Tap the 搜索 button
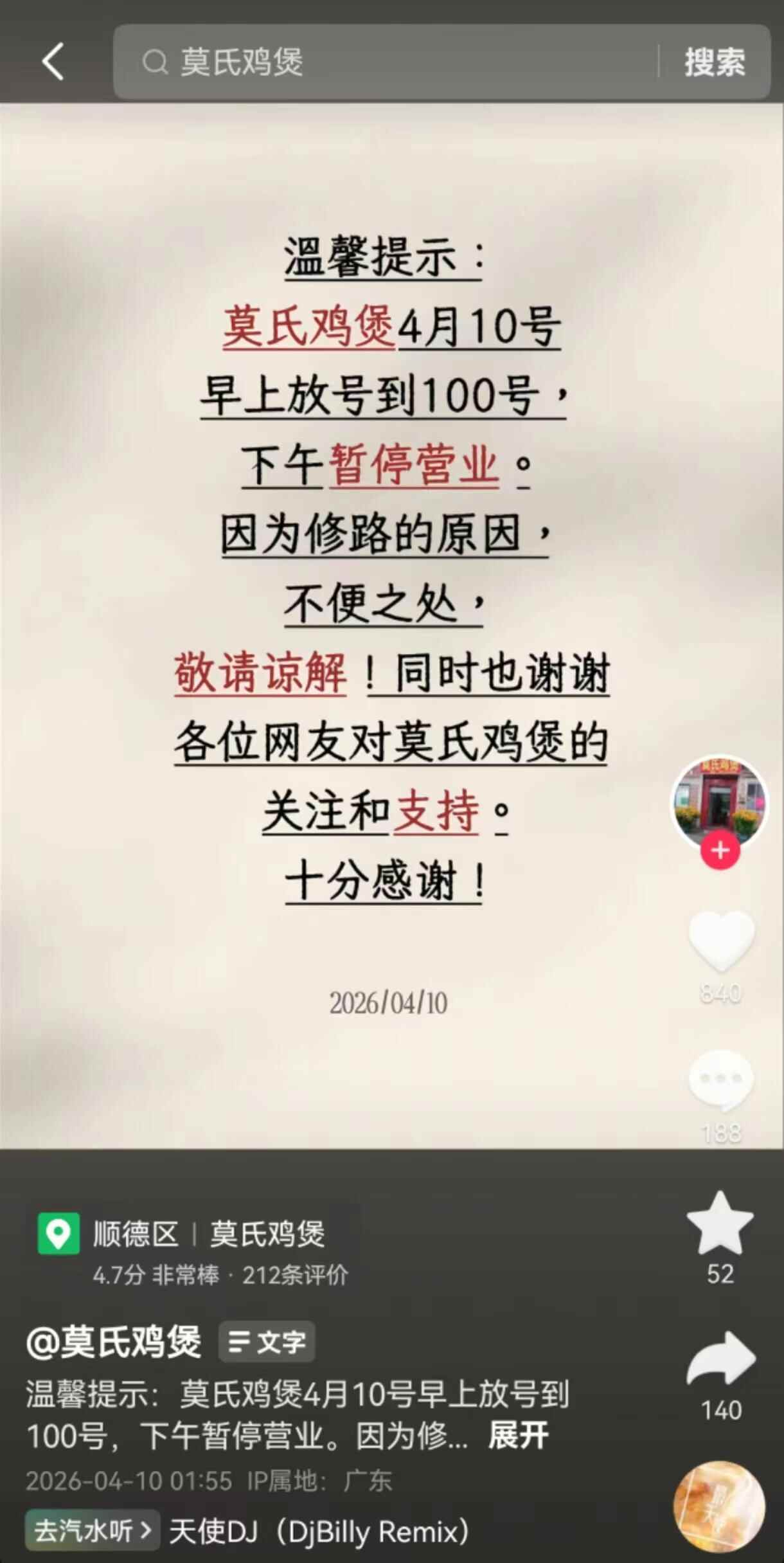Image resolution: width=784 pixels, height=1563 pixels. (x=715, y=62)
